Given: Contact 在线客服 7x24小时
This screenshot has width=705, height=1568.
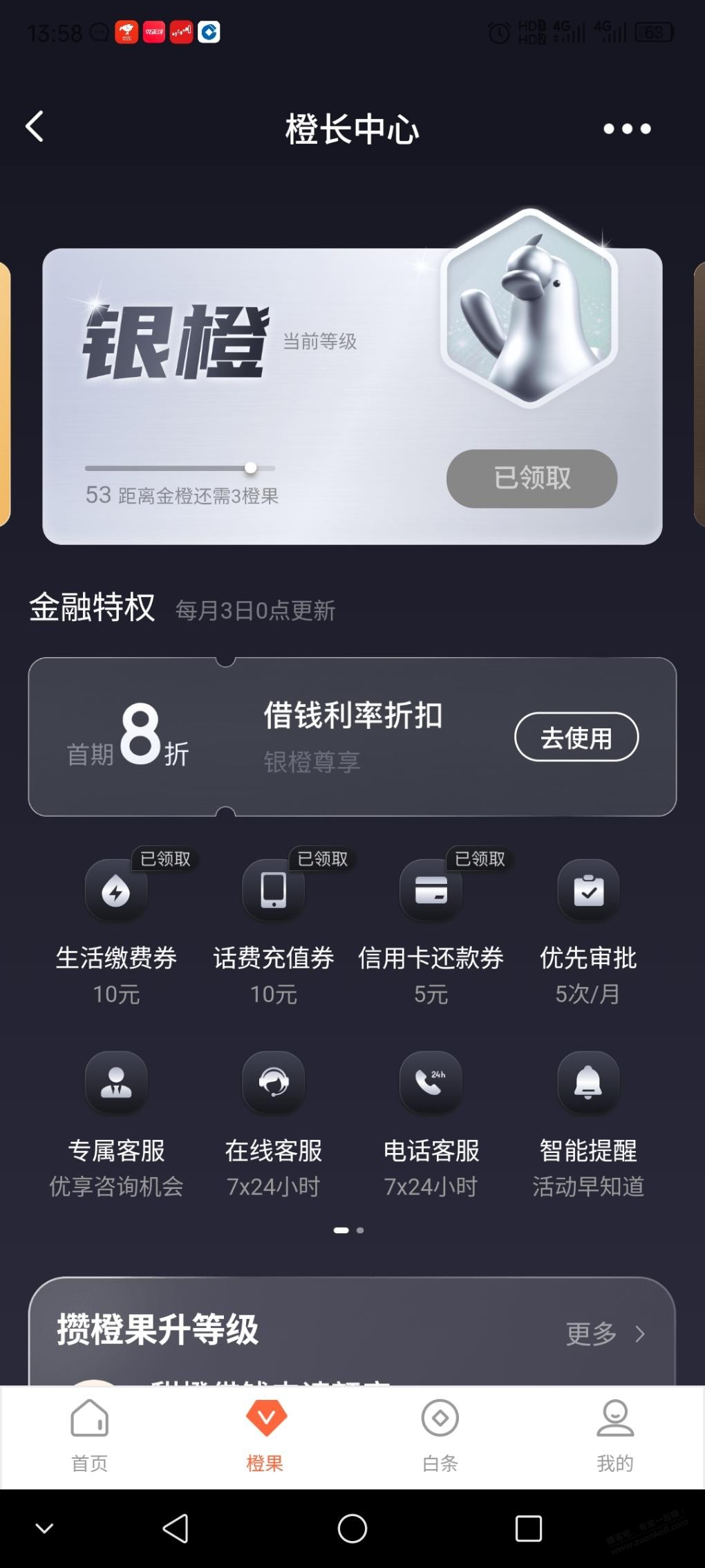Looking at the screenshot, I should [274, 1083].
